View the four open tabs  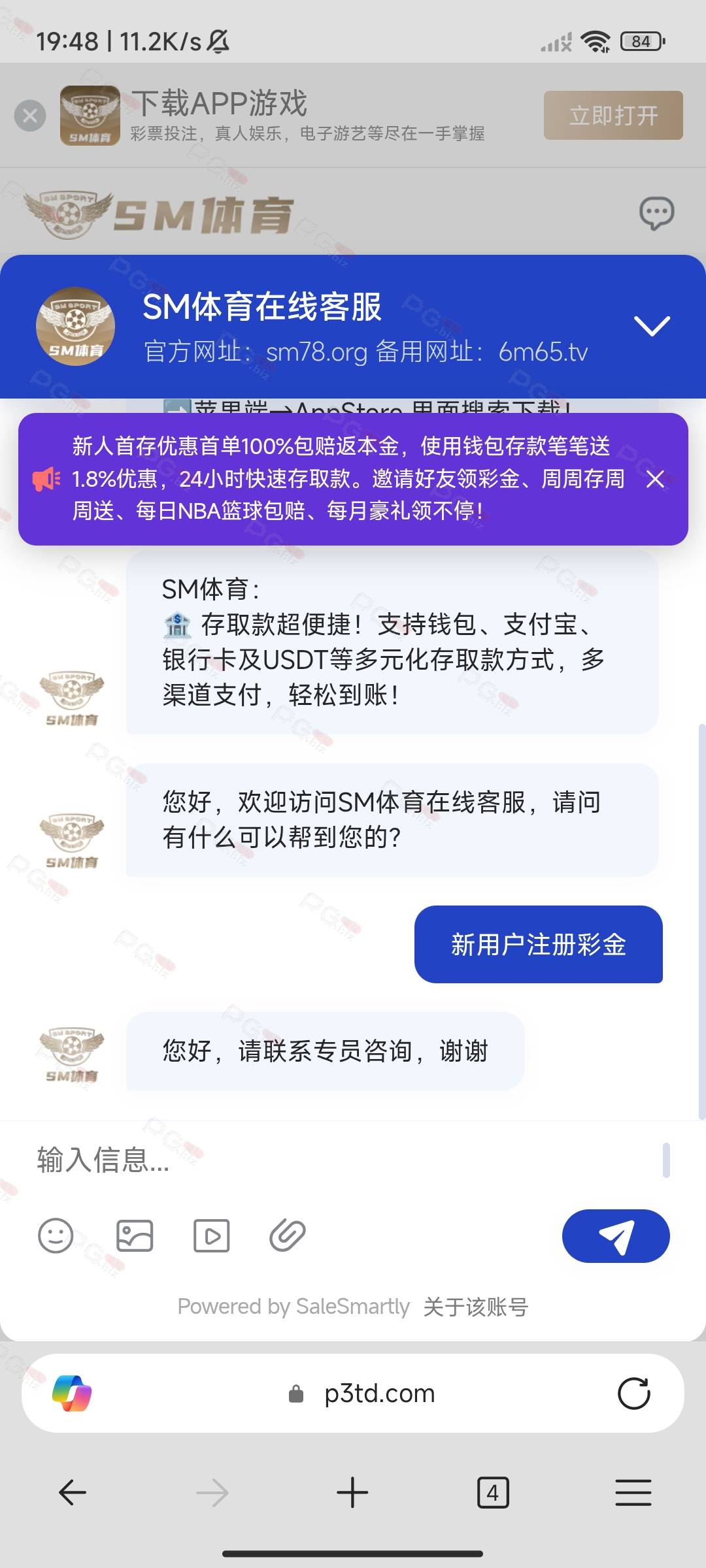click(493, 1493)
